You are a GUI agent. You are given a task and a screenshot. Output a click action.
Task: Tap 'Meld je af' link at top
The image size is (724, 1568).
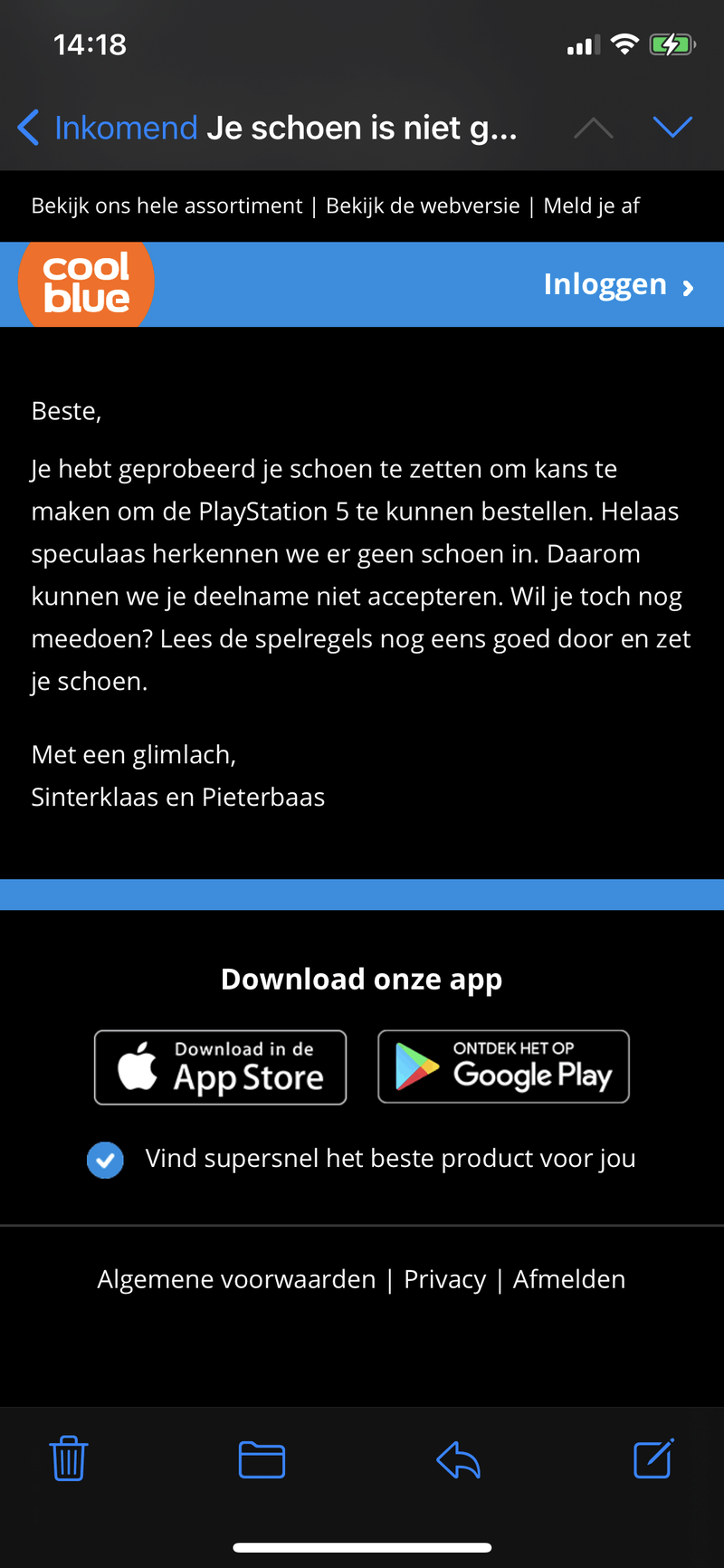(591, 206)
